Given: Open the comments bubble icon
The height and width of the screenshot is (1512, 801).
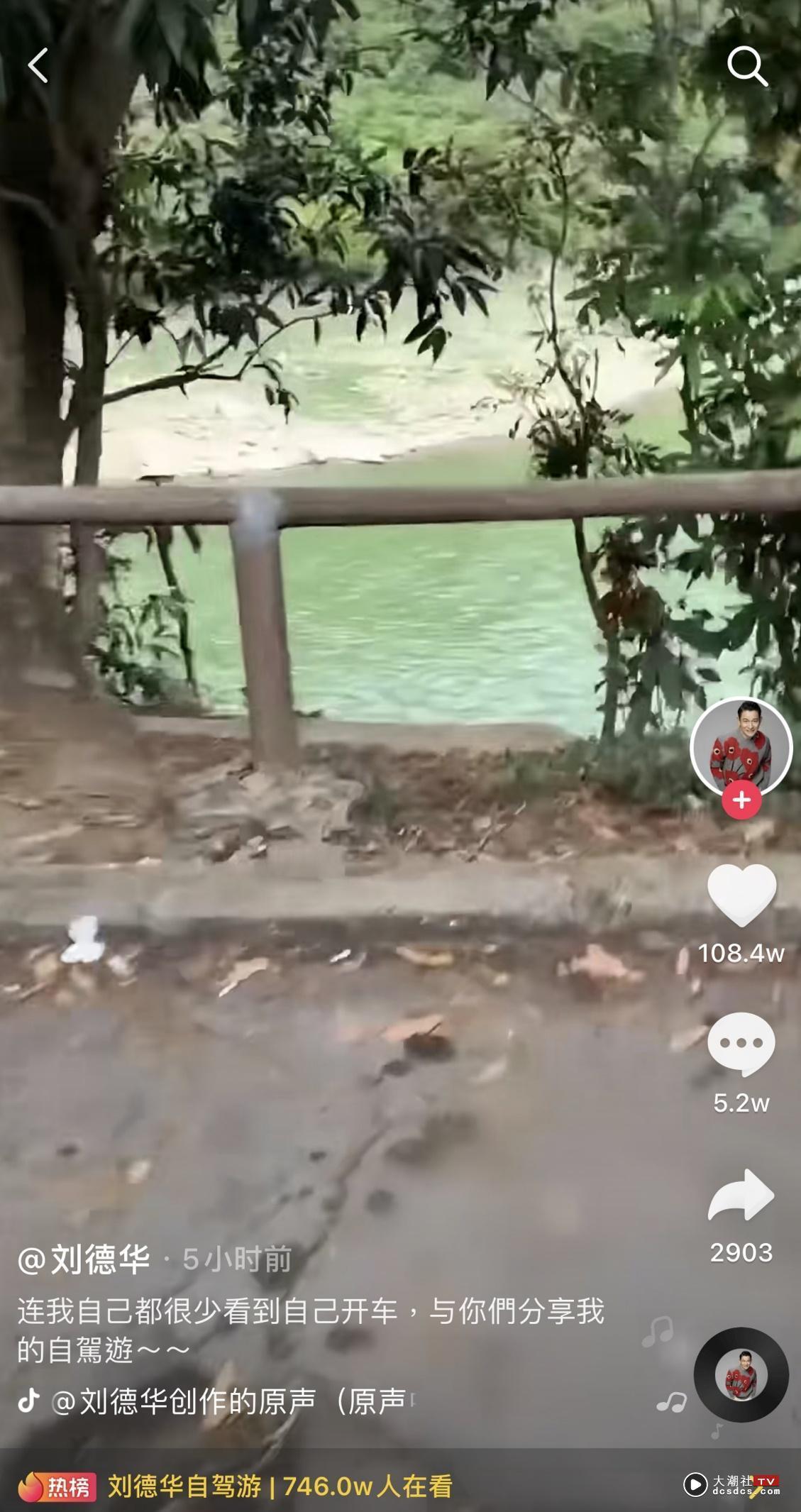Looking at the screenshot, I should pos(741,1044).
